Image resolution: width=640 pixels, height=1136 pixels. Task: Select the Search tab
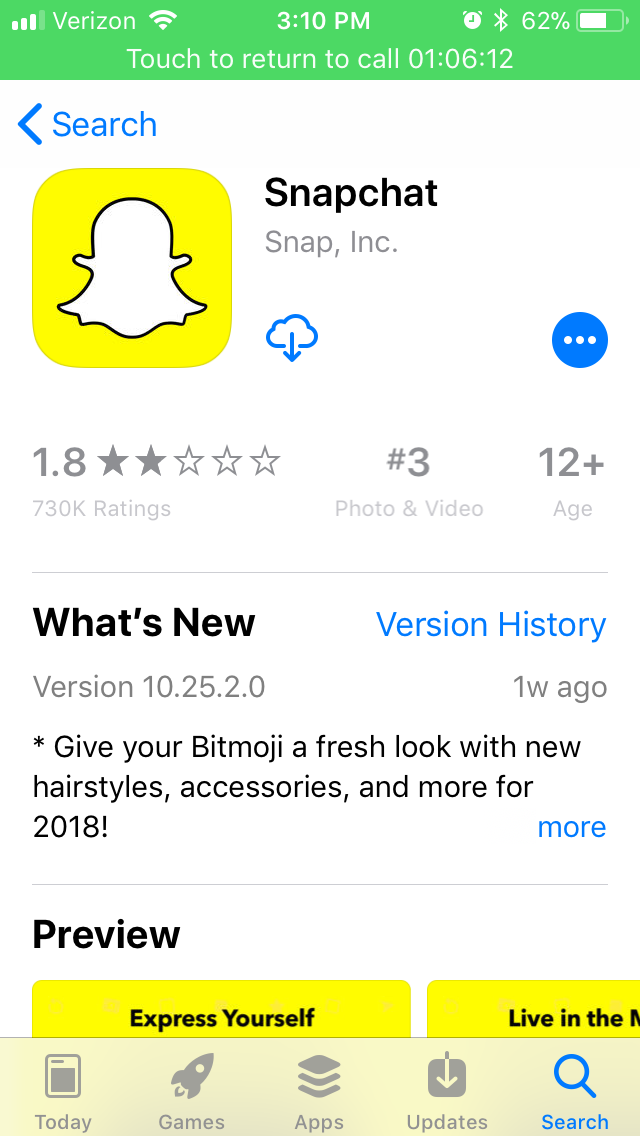coord(575,1090)
